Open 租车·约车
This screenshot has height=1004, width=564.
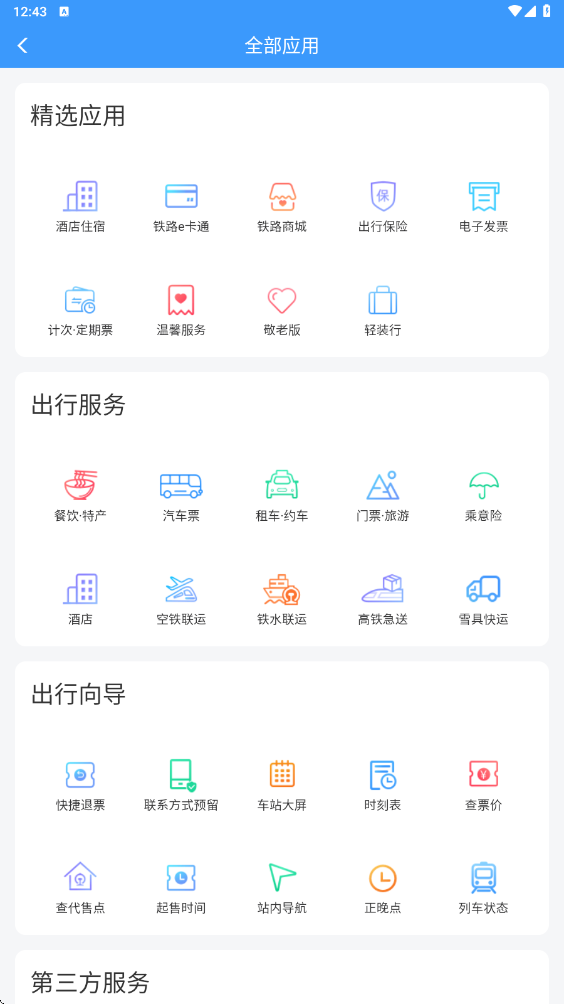tap(282, 496)
